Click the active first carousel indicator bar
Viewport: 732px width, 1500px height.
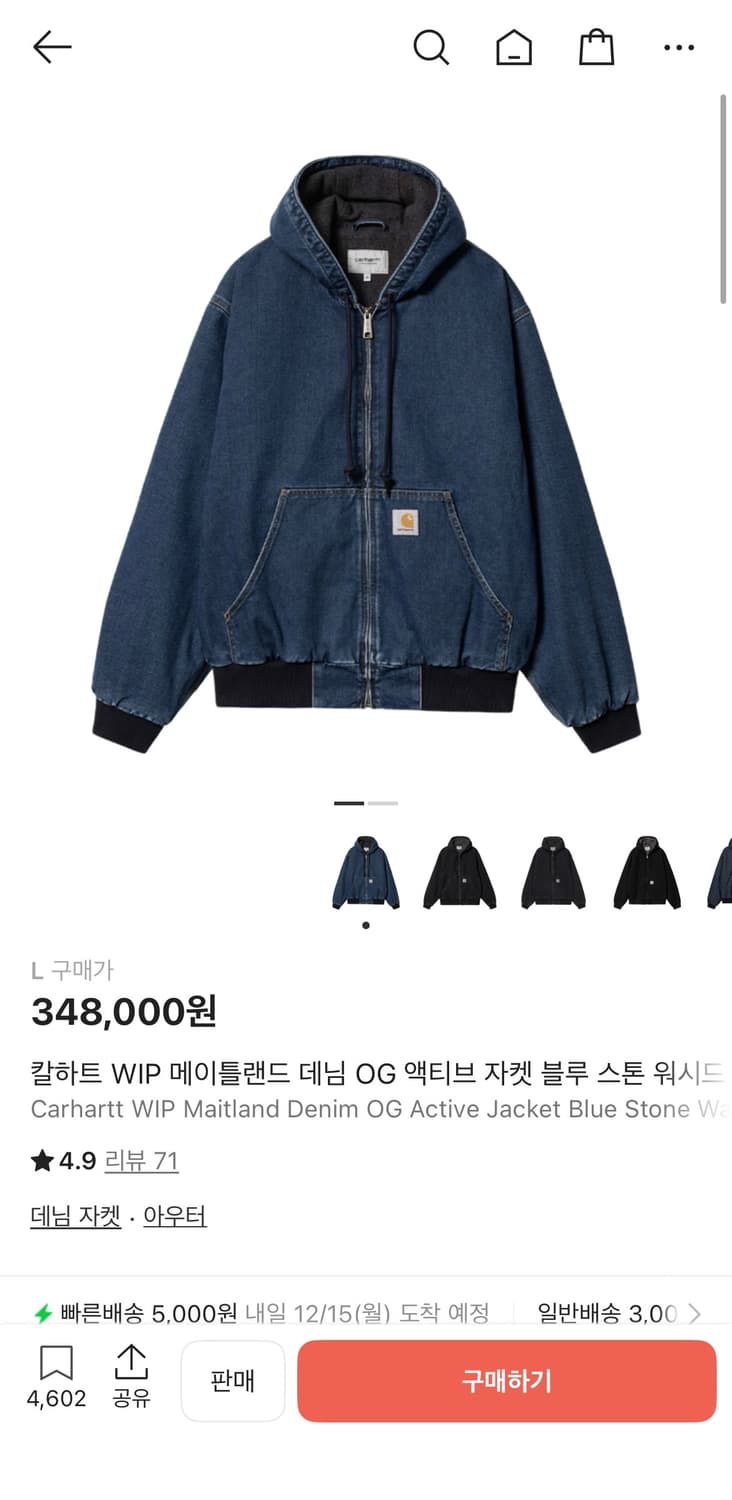351,803
